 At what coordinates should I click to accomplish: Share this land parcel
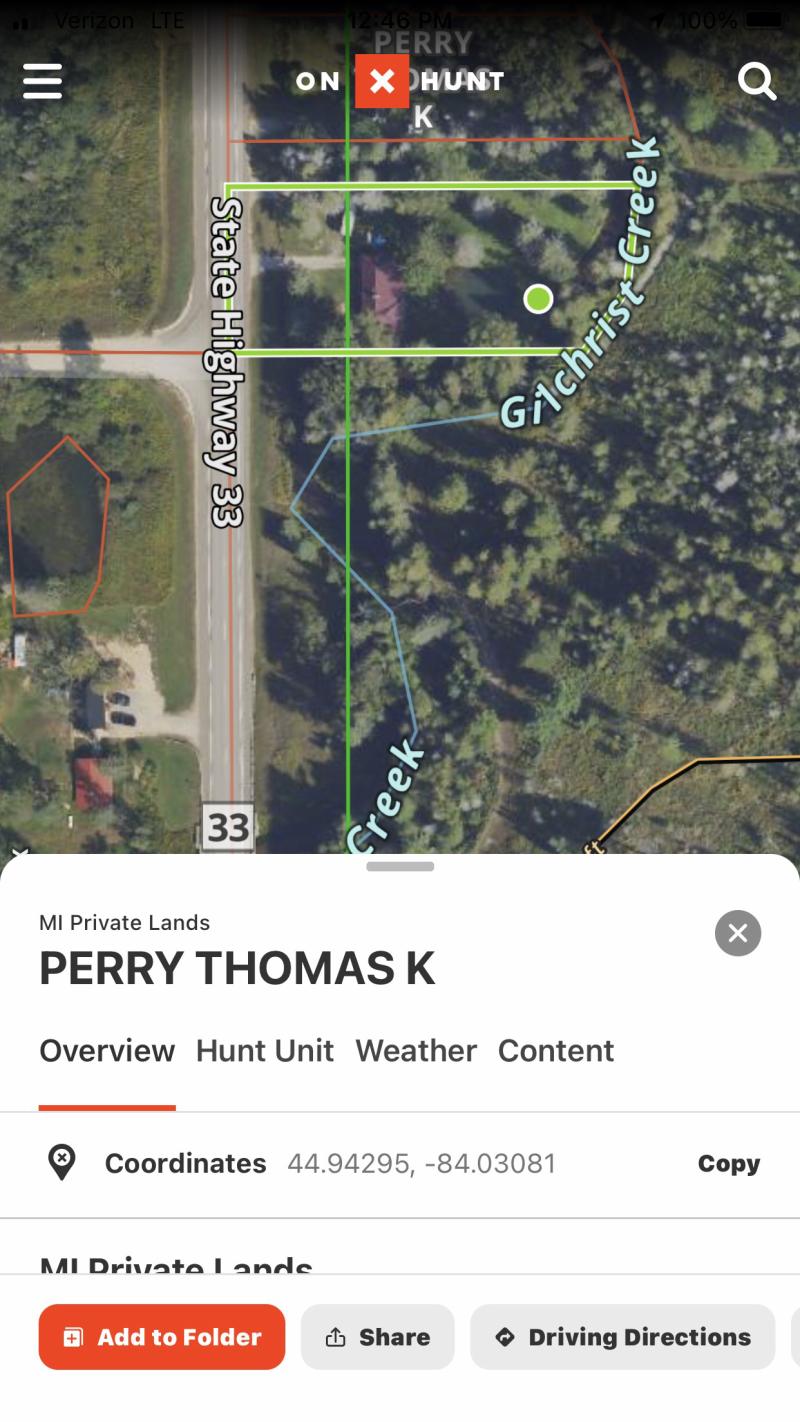pyautogui.click(x=378, y=1337)
